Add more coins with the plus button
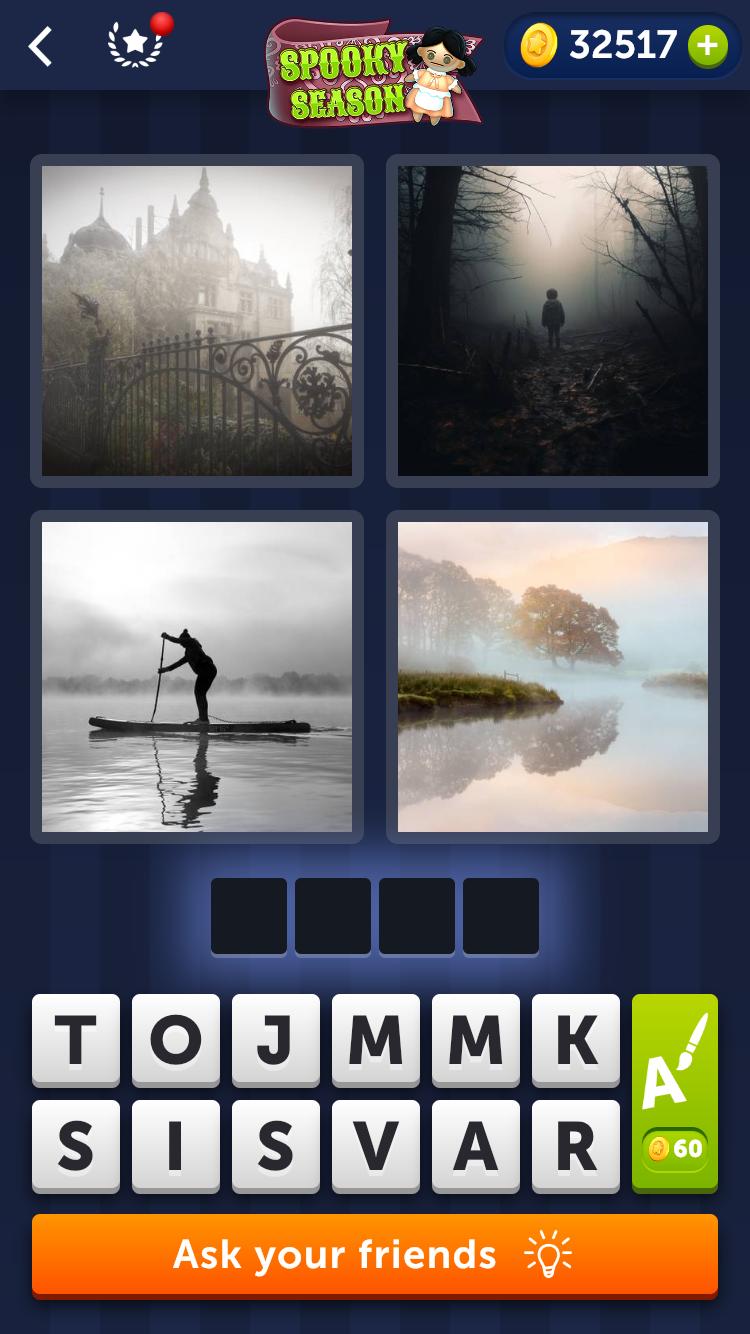The width and height of the screenshot is (750, 1334). (x=707, y=46)
